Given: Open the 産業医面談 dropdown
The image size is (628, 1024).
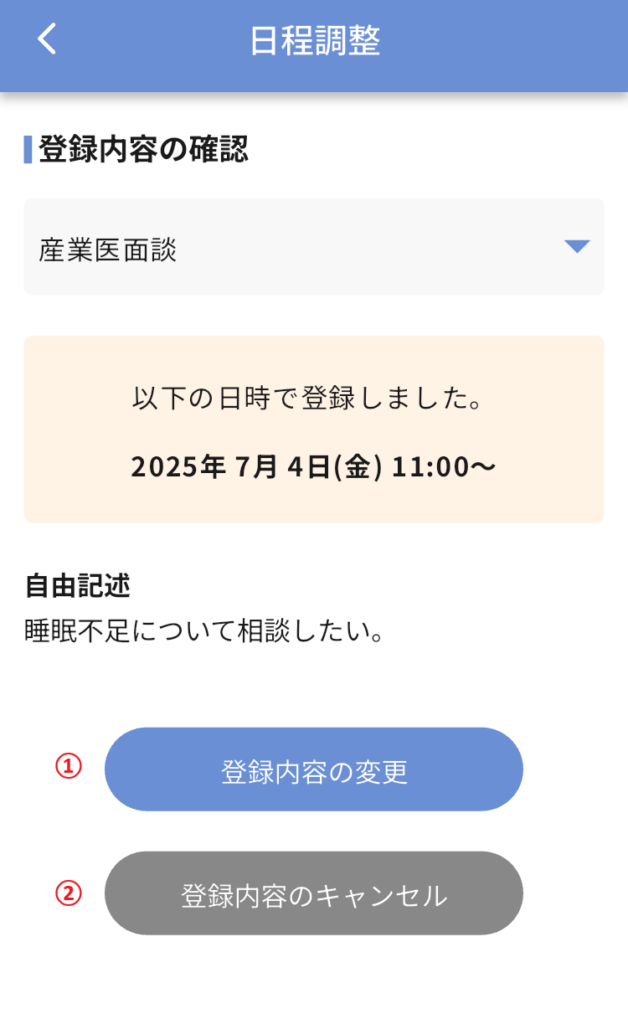Looking at the screenshot, I should (314, 246).
